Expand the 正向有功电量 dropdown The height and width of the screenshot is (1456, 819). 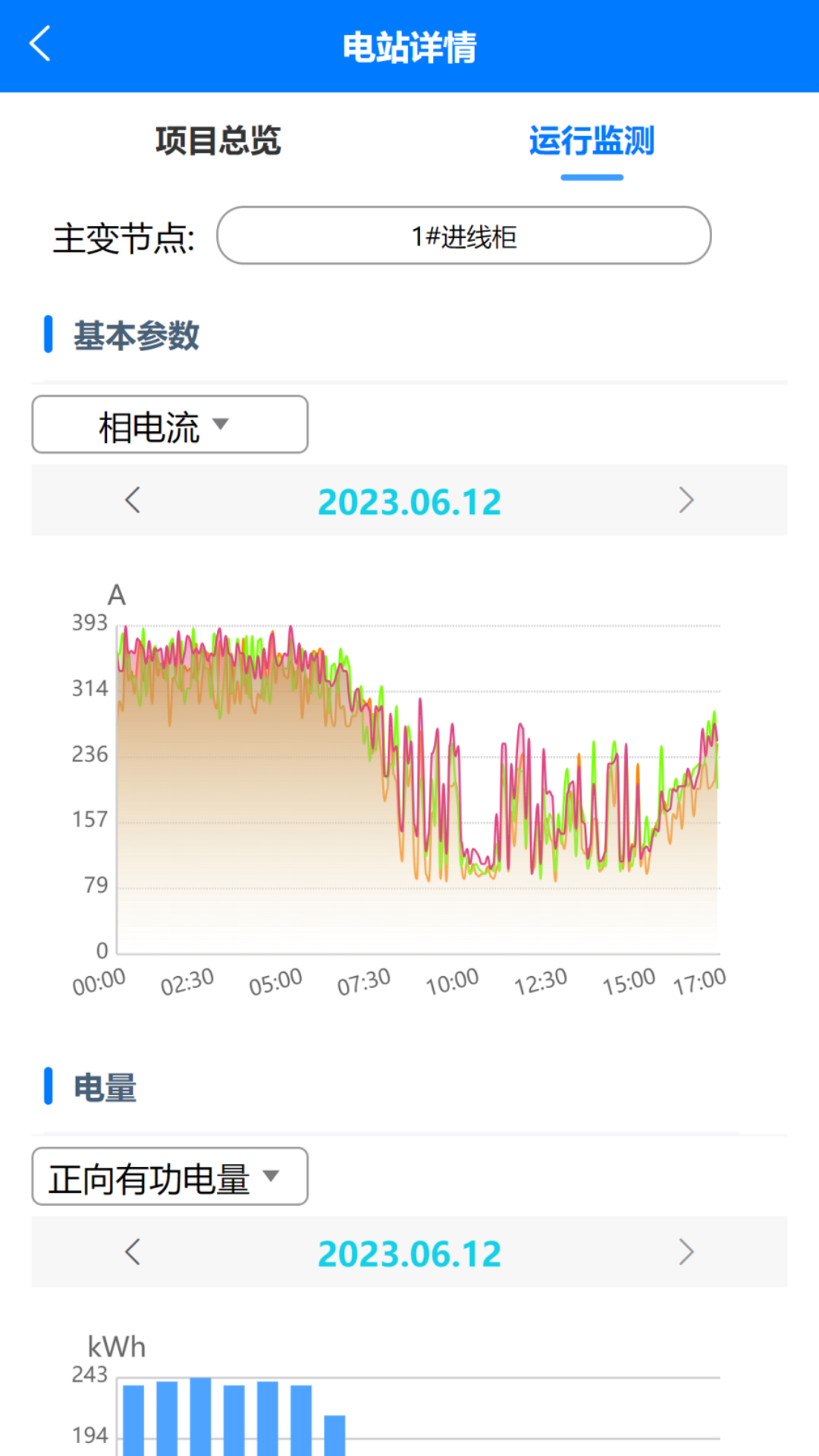(x=170, y=1176)
